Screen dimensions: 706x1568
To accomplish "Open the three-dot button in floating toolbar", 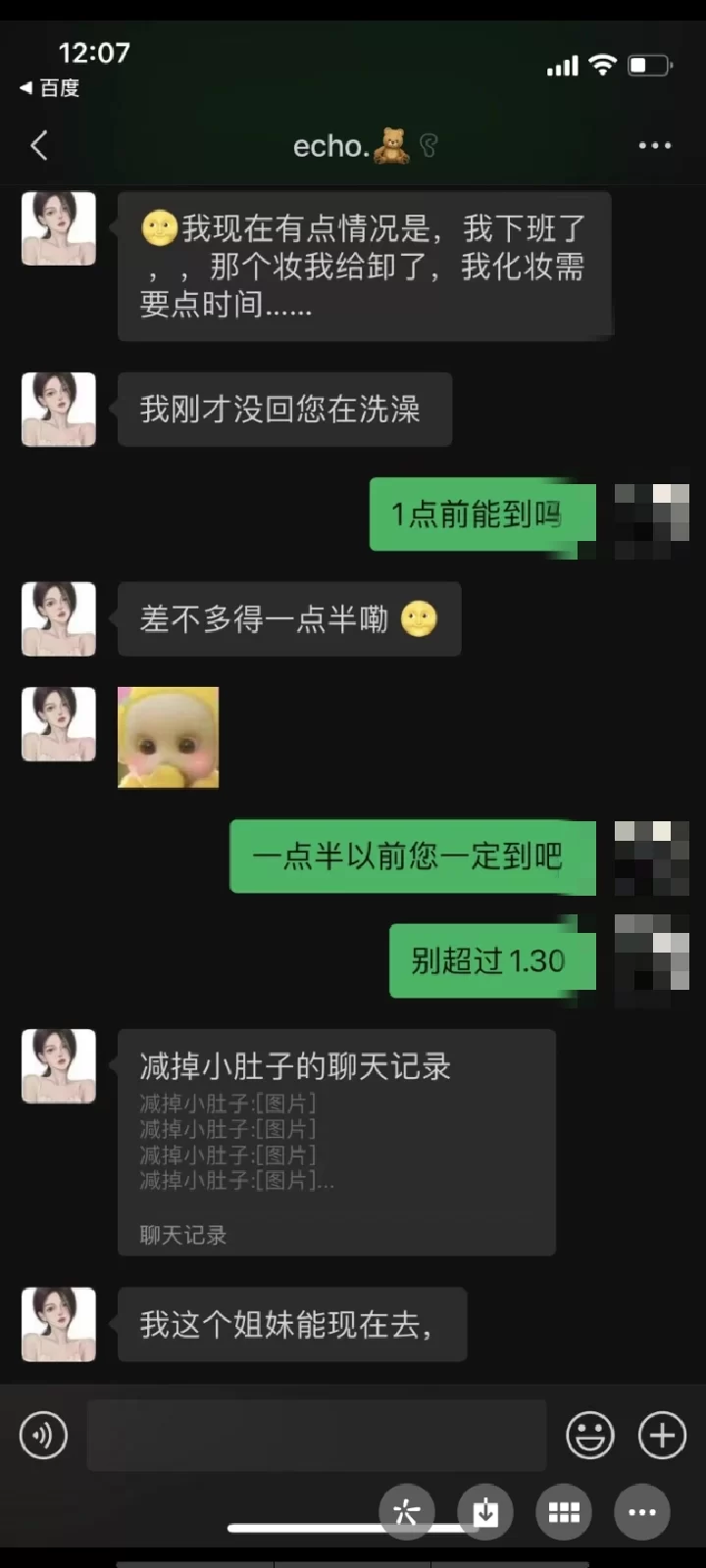I will click(x=642, y=1512).
